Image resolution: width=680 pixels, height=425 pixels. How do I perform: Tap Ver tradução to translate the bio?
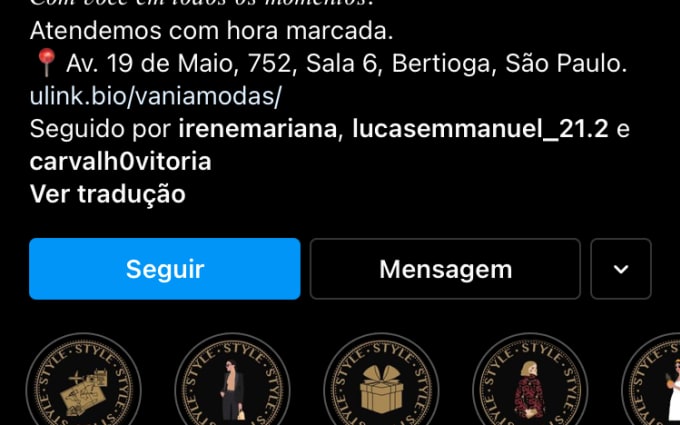coord(107,194)
